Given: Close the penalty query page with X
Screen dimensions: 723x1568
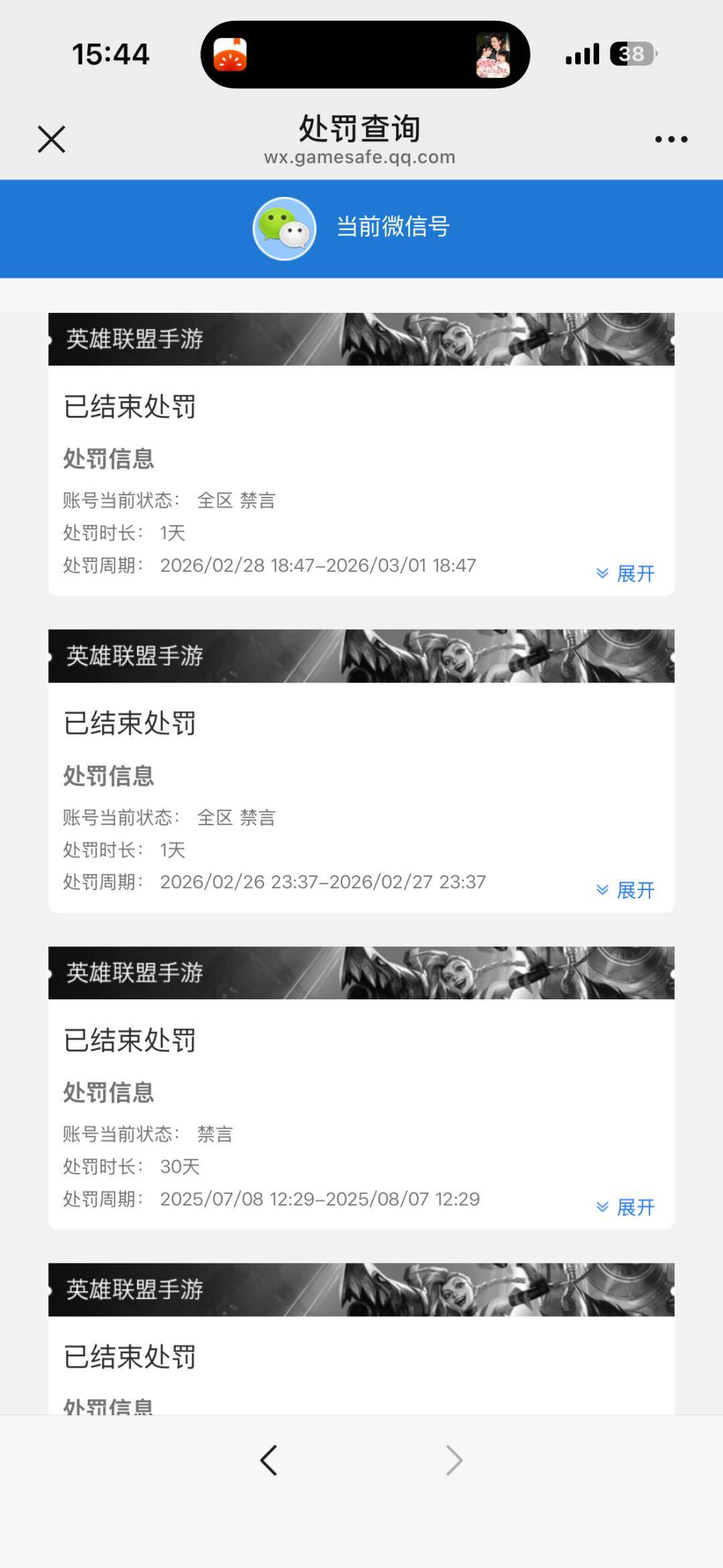Looking at the screenshot, I should pyautogui.click(x=51, y=139).
